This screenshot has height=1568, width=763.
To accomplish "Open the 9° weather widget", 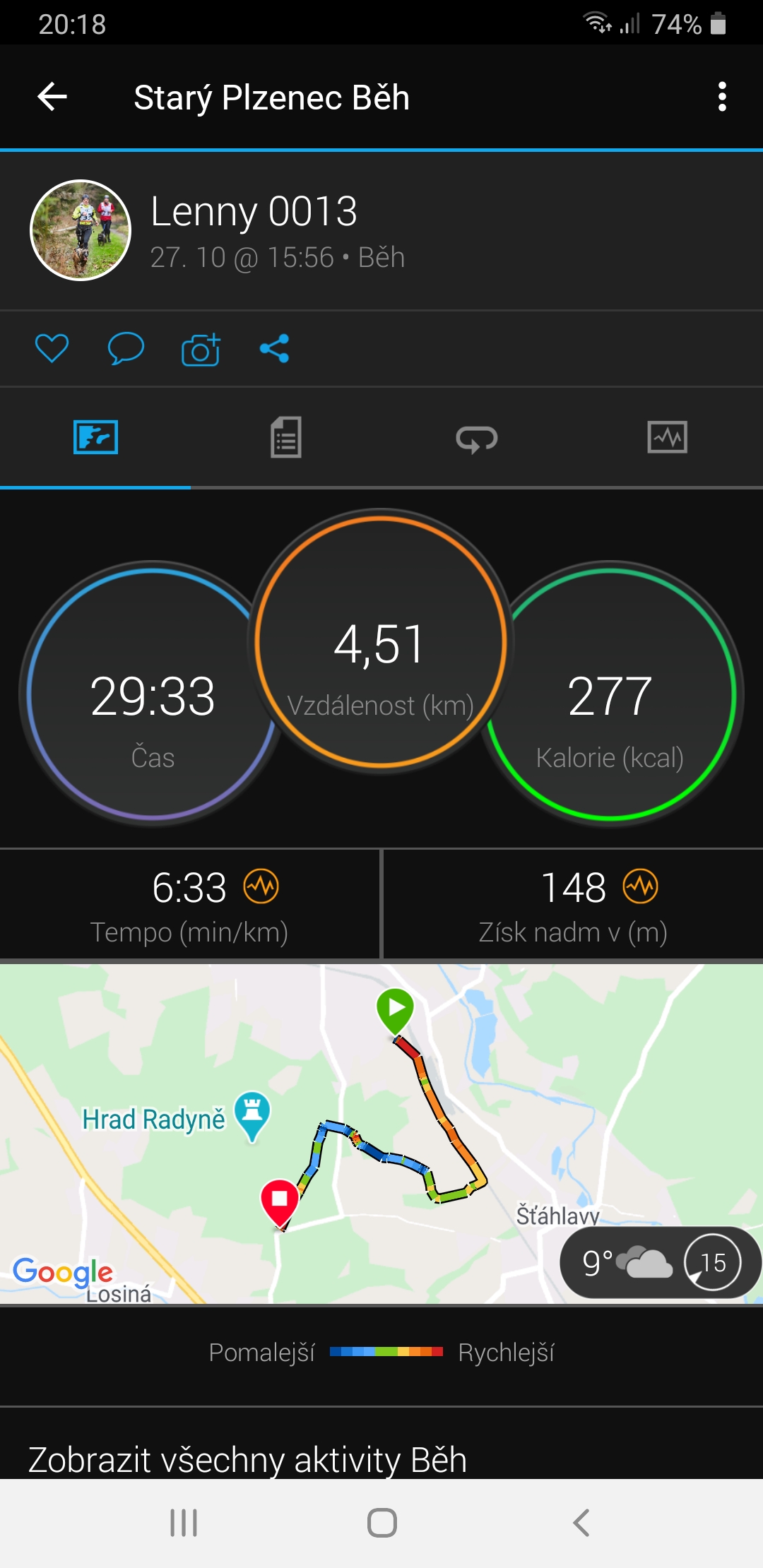I will [x=660, y=1262].
